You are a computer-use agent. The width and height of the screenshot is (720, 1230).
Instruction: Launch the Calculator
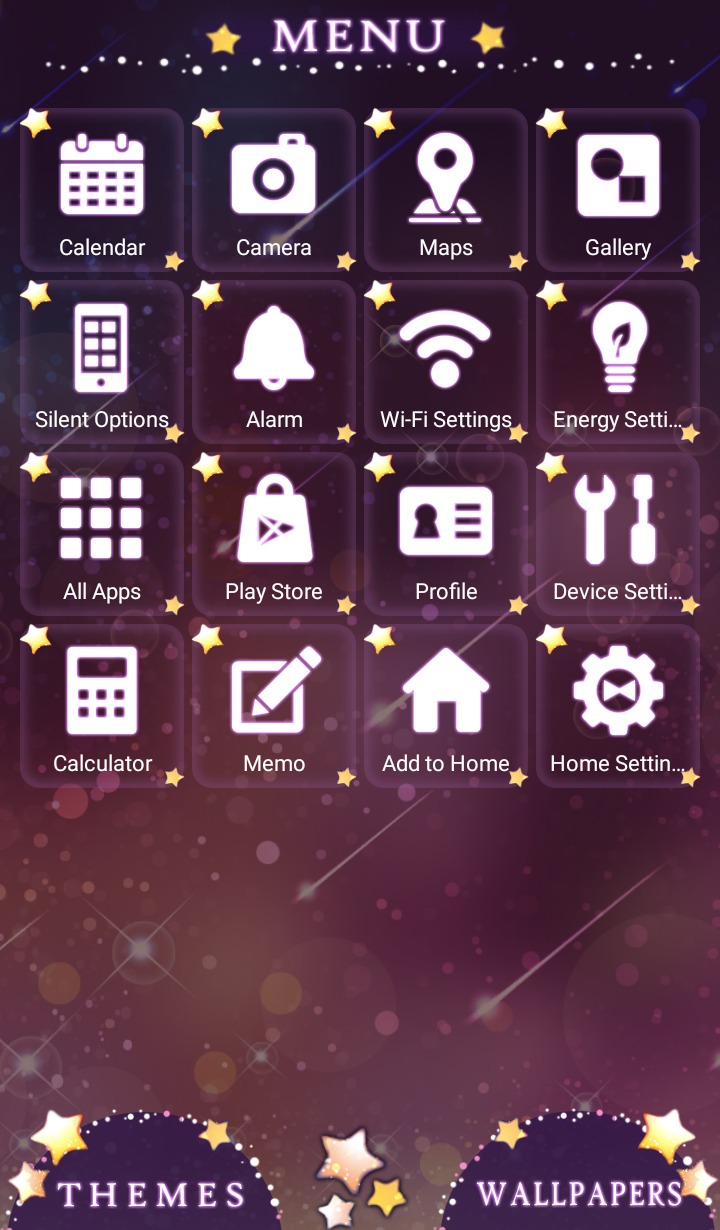(x=102, y=707)
